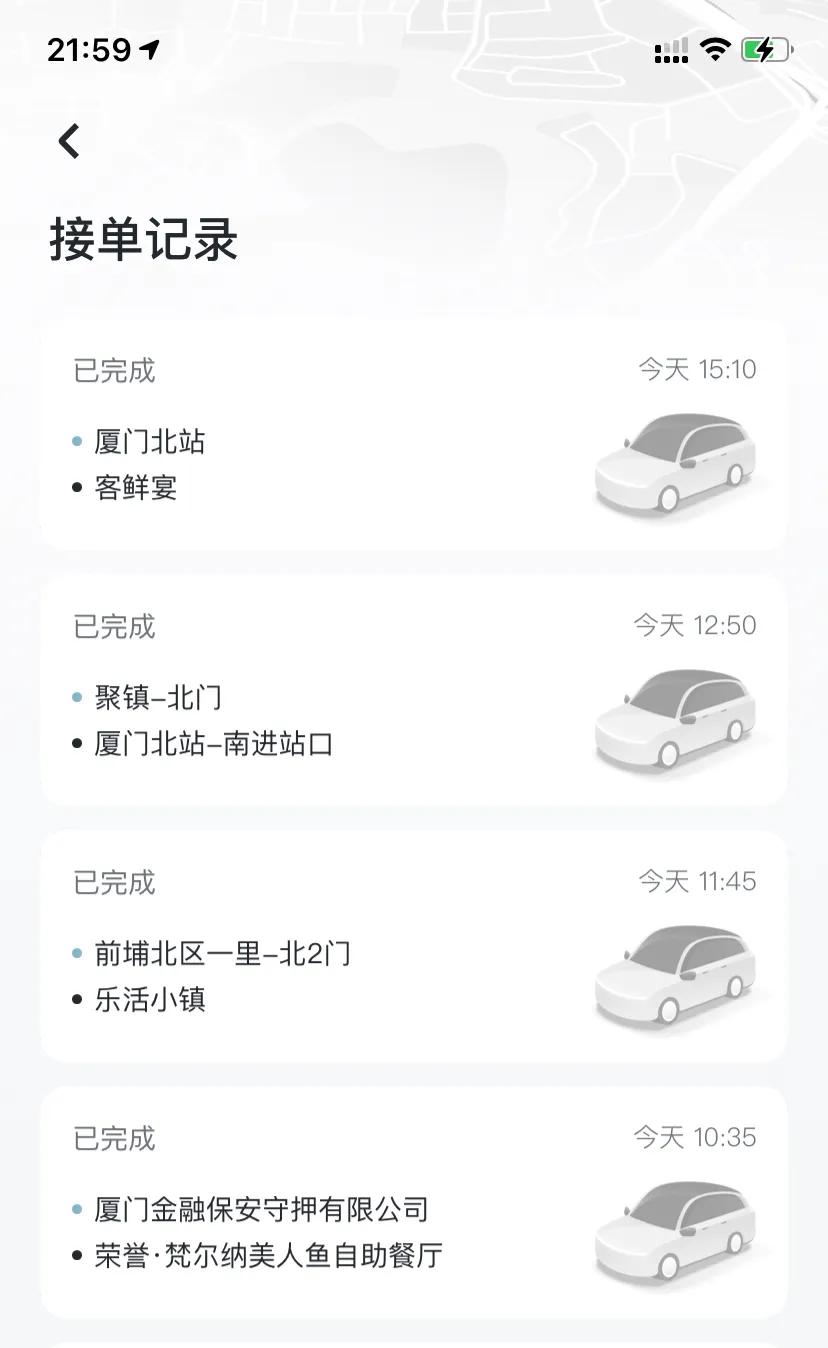This screenshot has height=1348, width=828.
Task: Open the destination 荣誉·梵尔纳美人鱼自助餐厅
Action: pos(265,1252)
